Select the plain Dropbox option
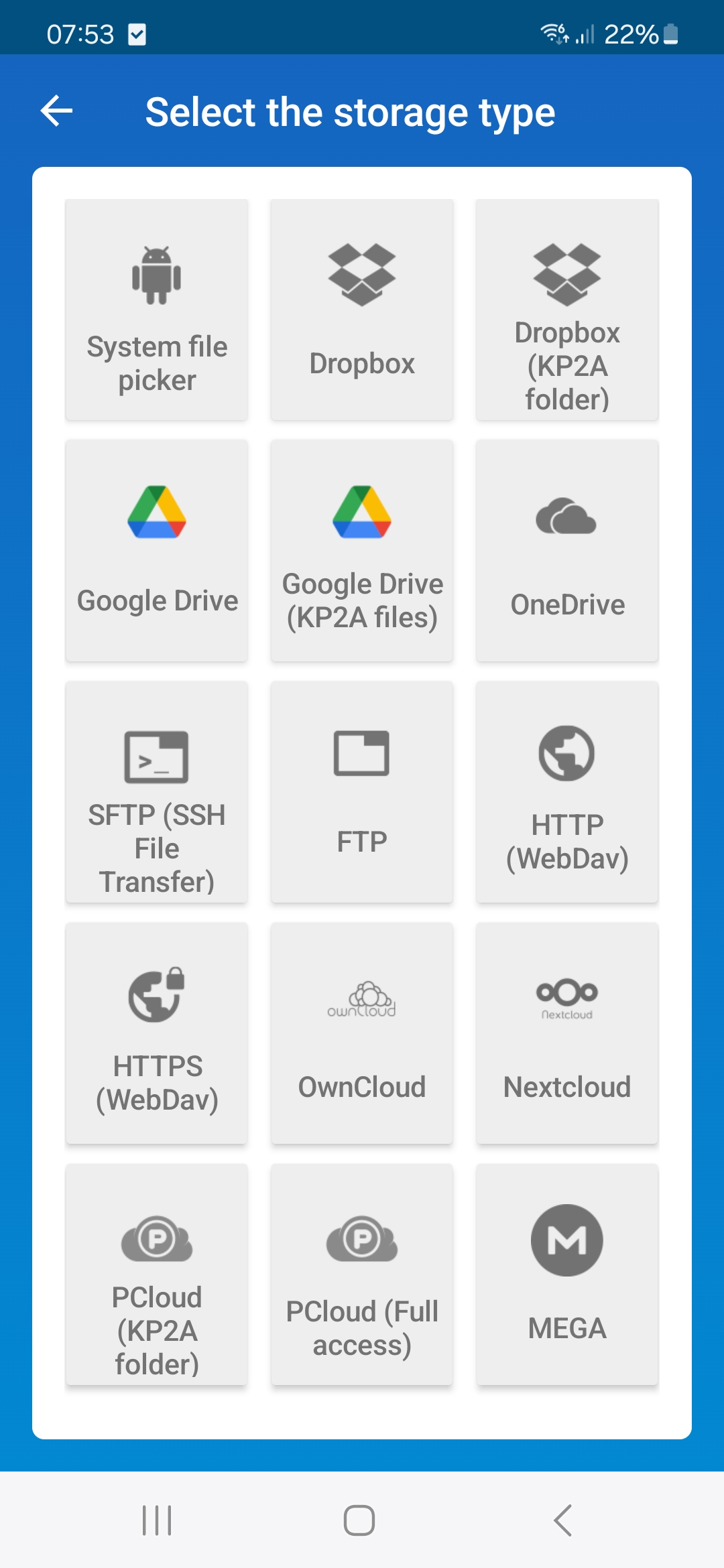 point(362,310)
